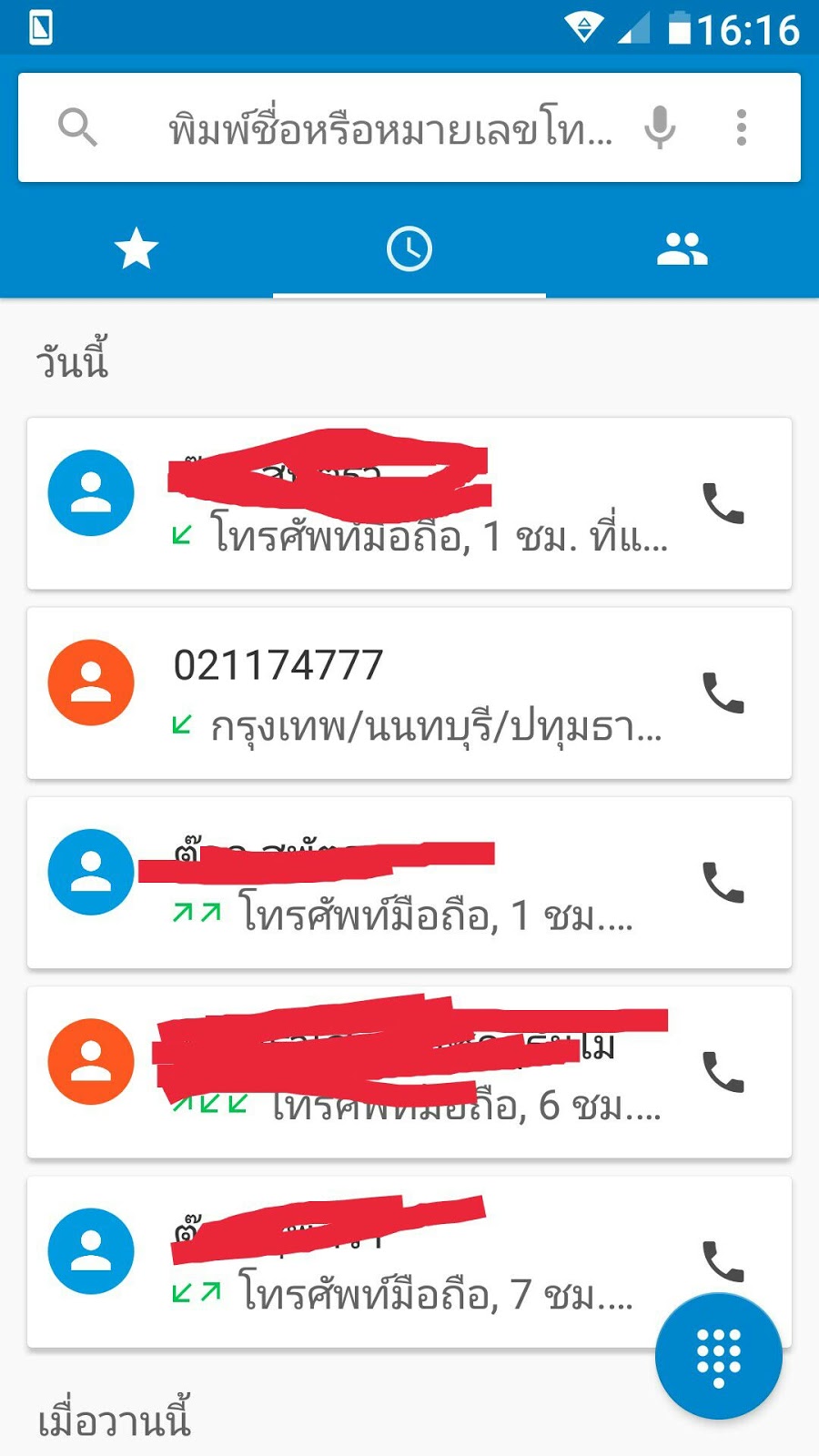Screen dimensions: 819x1456
Task: Call the contact from 7 hours ago
Action: click(723, 1260)
